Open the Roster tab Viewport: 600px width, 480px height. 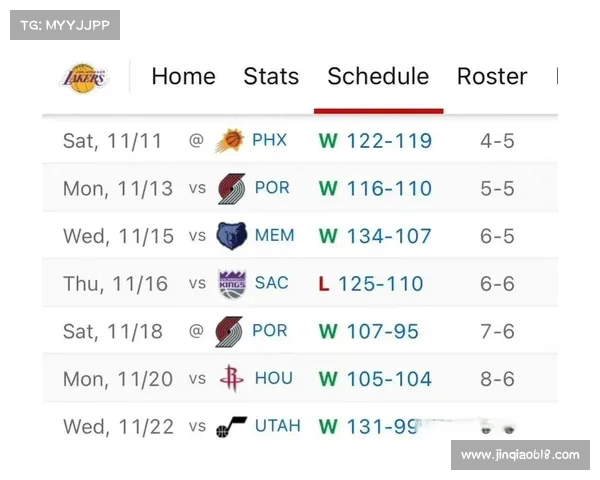tap(492, 76)
